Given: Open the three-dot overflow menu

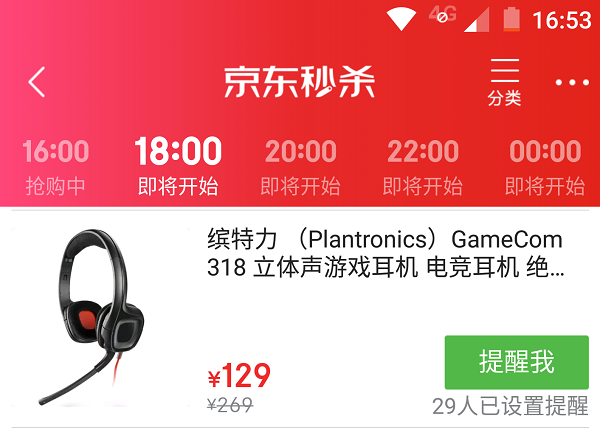Looking at the screenshot, I should coord(572,82).
